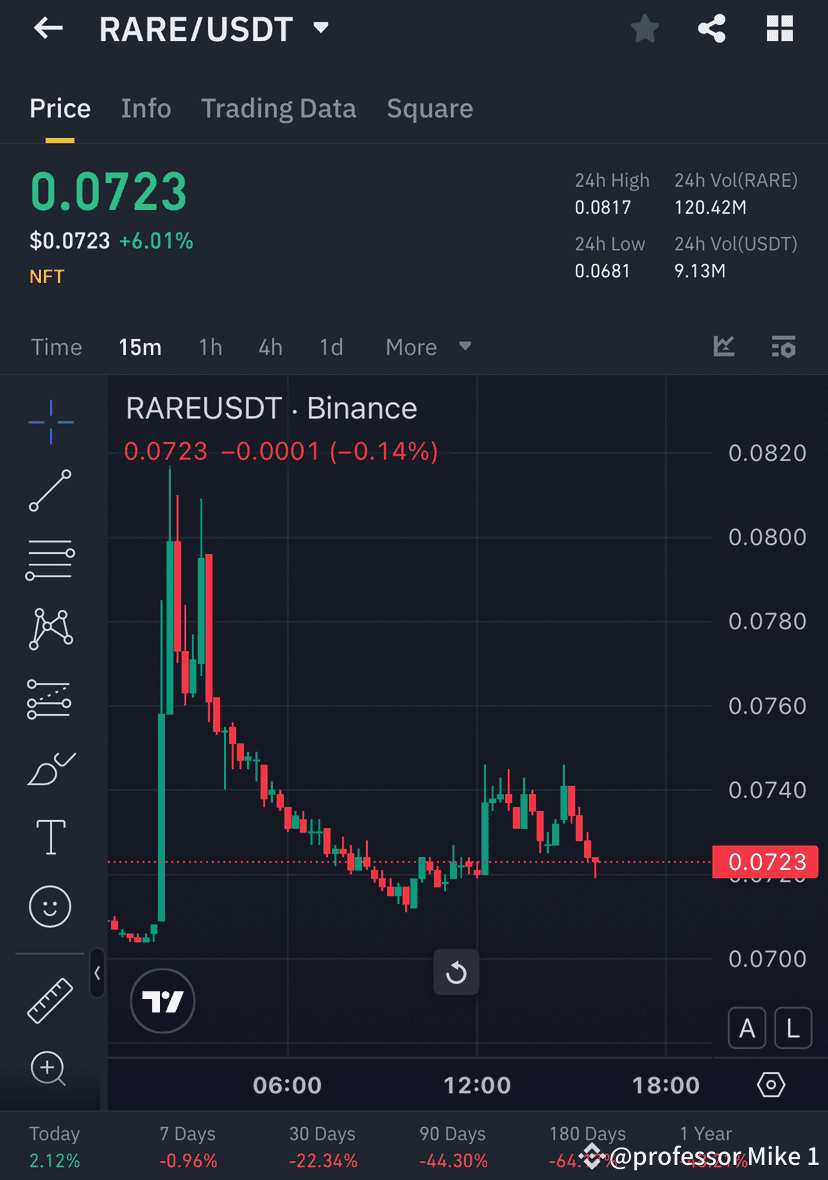
Task: Switch to the Trading Data tab
Action: pyautogui.click(x=278, y=108)
